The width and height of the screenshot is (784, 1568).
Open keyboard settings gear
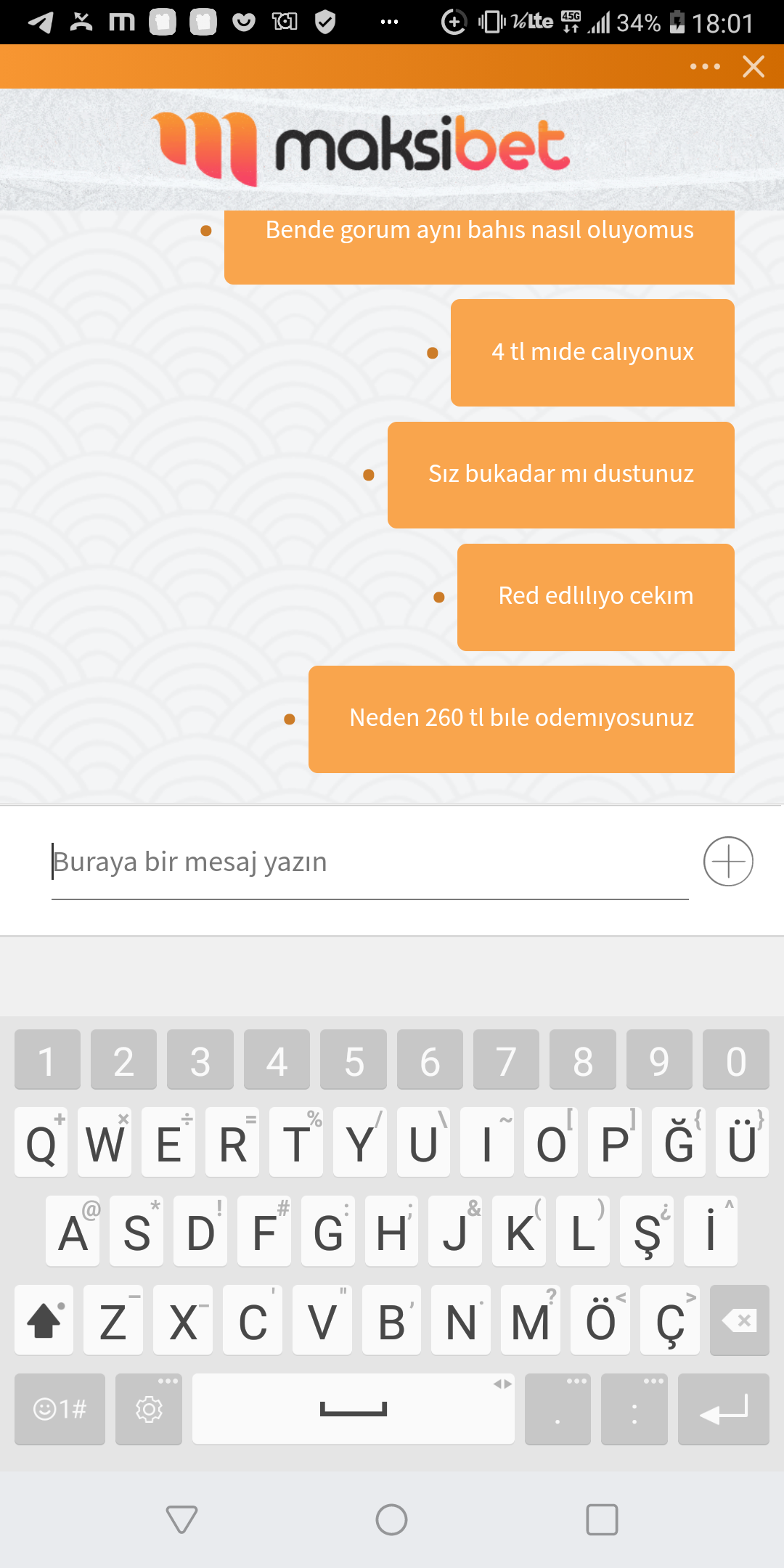[149, 1410]
